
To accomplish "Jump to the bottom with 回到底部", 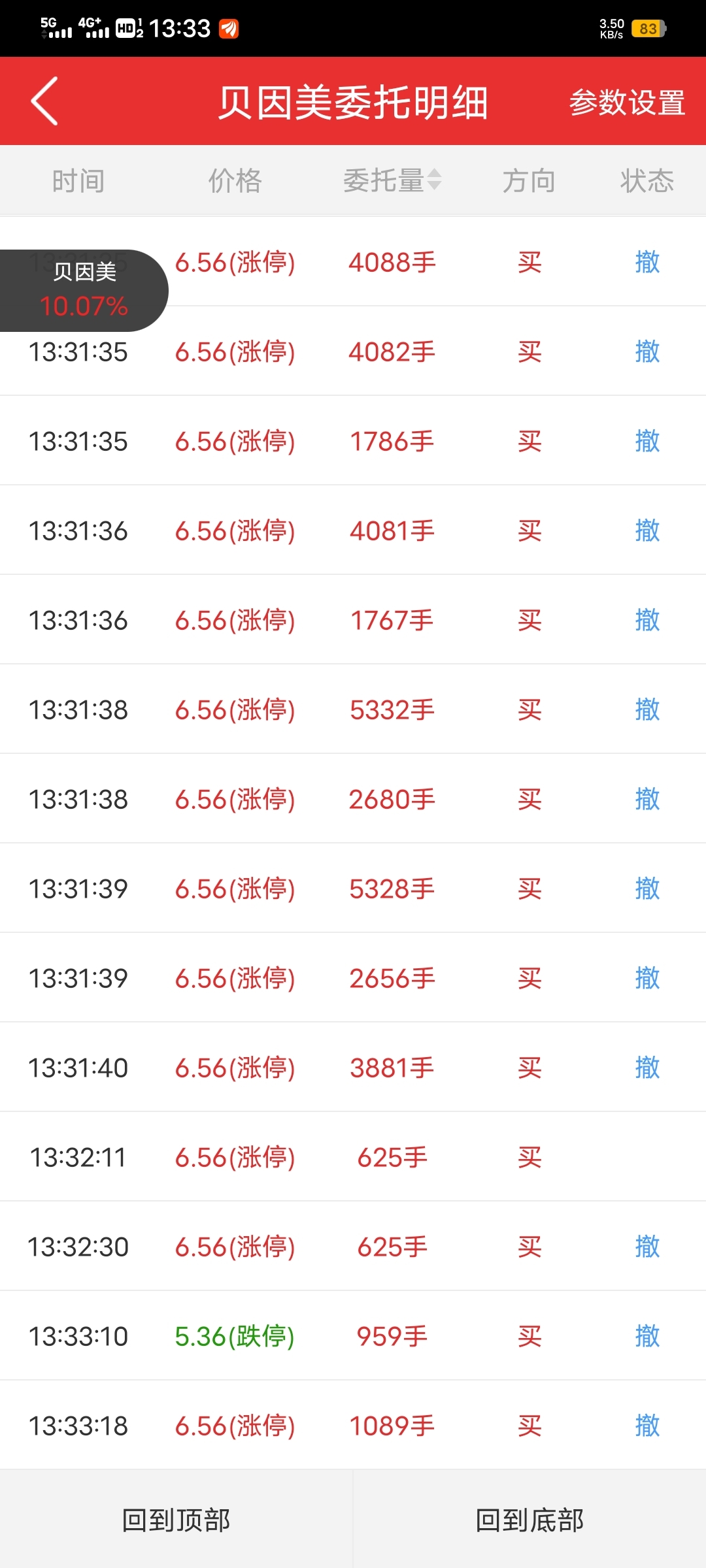I will click(x=529, y=1520).
